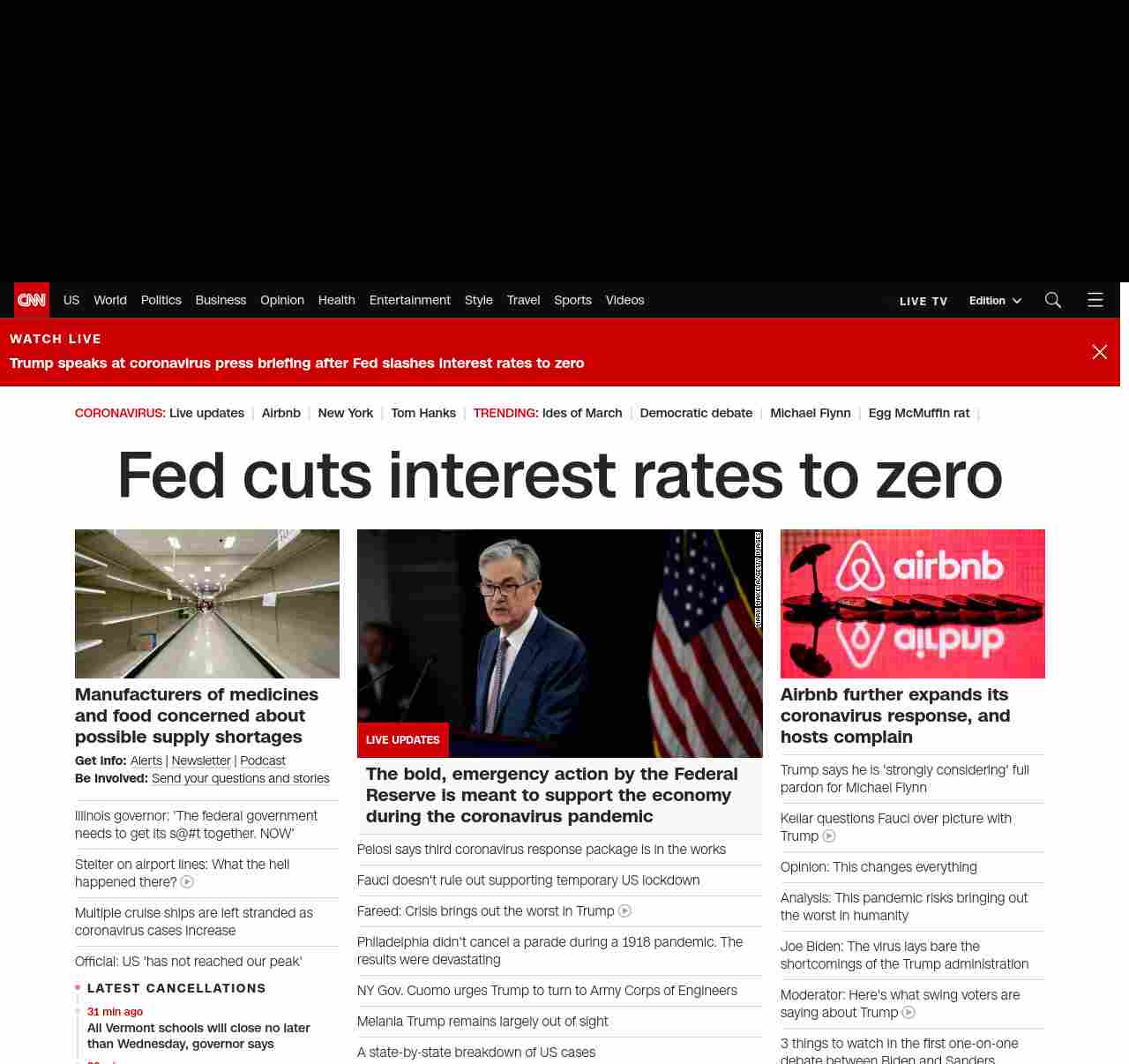Select Videos in the navigation bar
The width and height of the screenshot is (1129, 1064).
click(624, 300)
